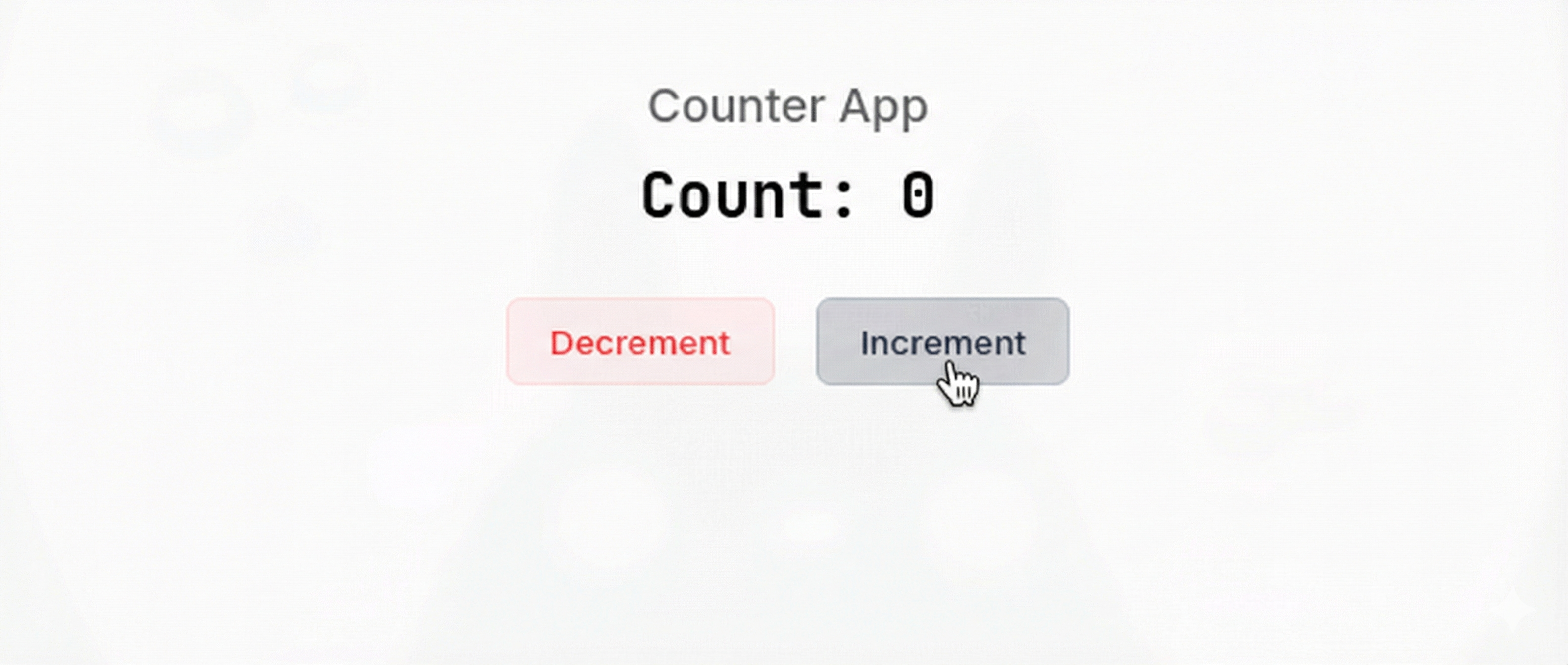Tap the Increment button
Viewport: 1568px width, 665px height.
(x=942, y=341)
